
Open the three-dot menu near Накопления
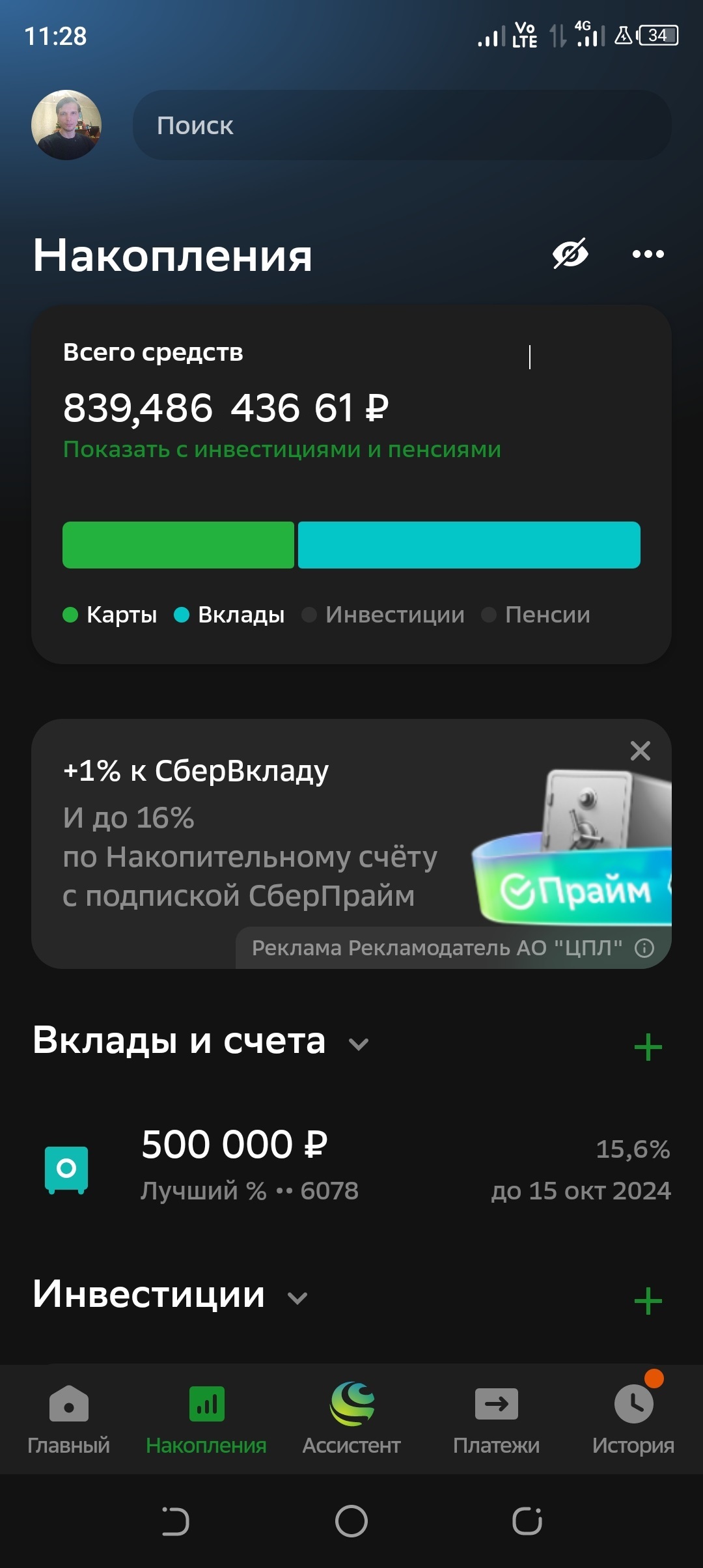[649, 255]
